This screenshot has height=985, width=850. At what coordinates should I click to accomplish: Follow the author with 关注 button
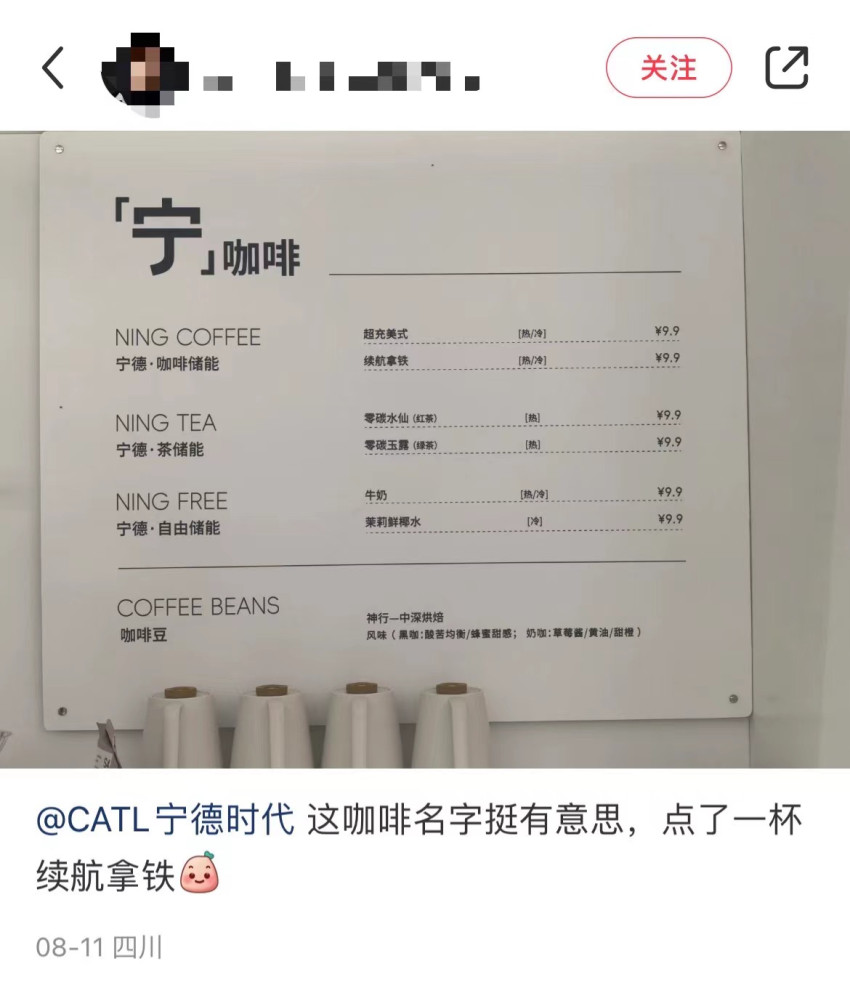coord(668,68)
